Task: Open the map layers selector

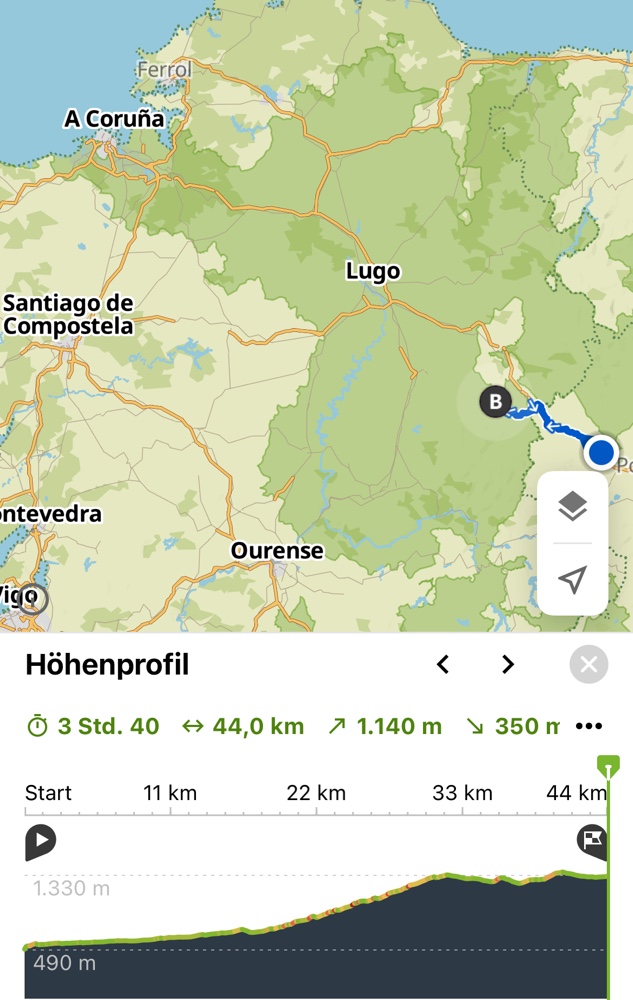Action: point(572,508)
